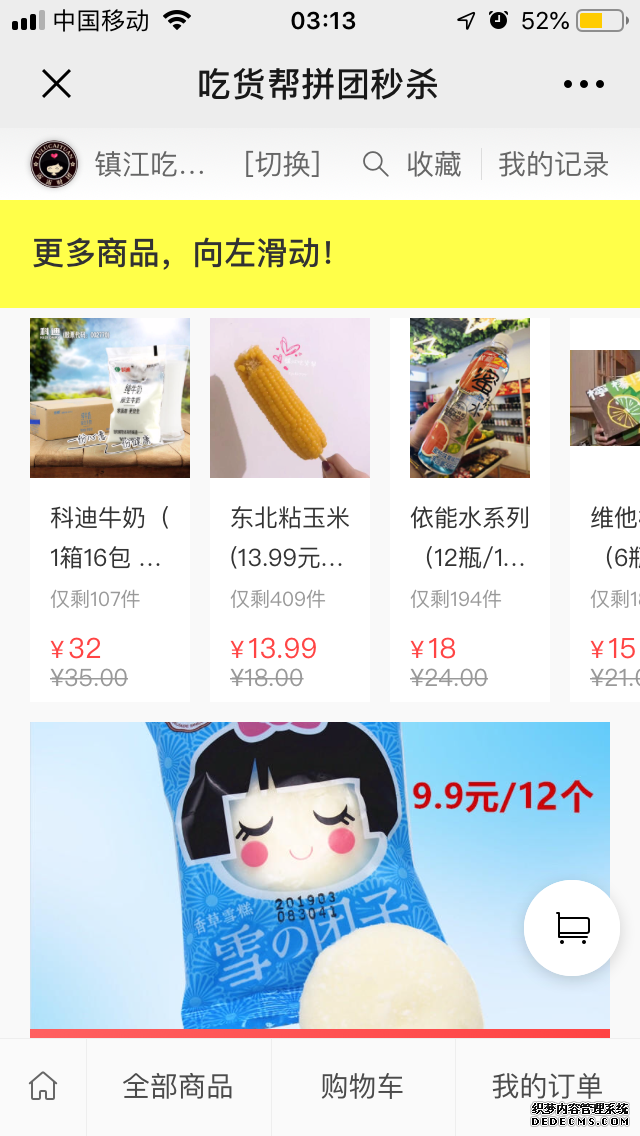Go to the home tab icon

(x=43, y=1086)
